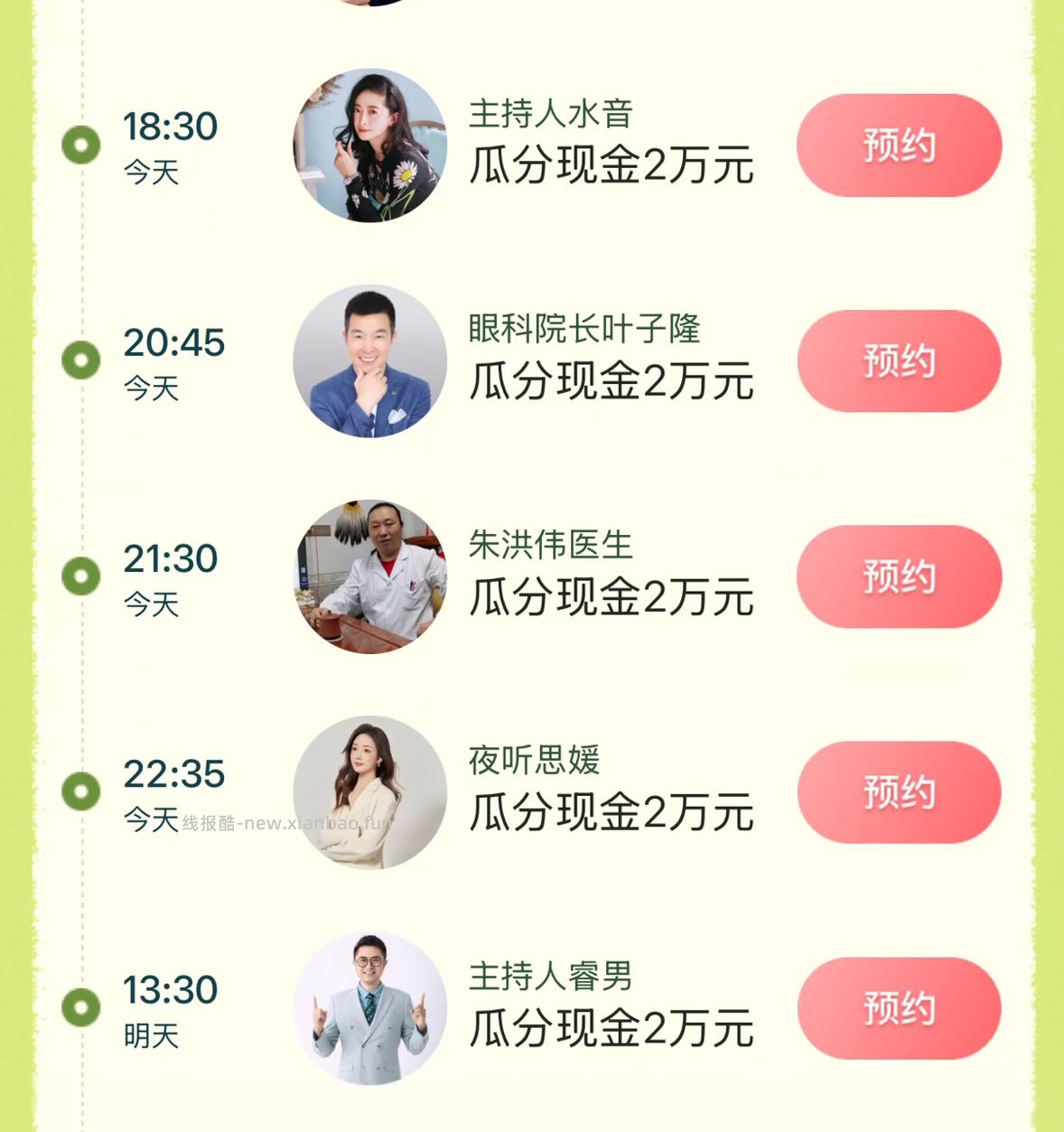Open the 眼科院长叶子隆 name link

(584, 328)
